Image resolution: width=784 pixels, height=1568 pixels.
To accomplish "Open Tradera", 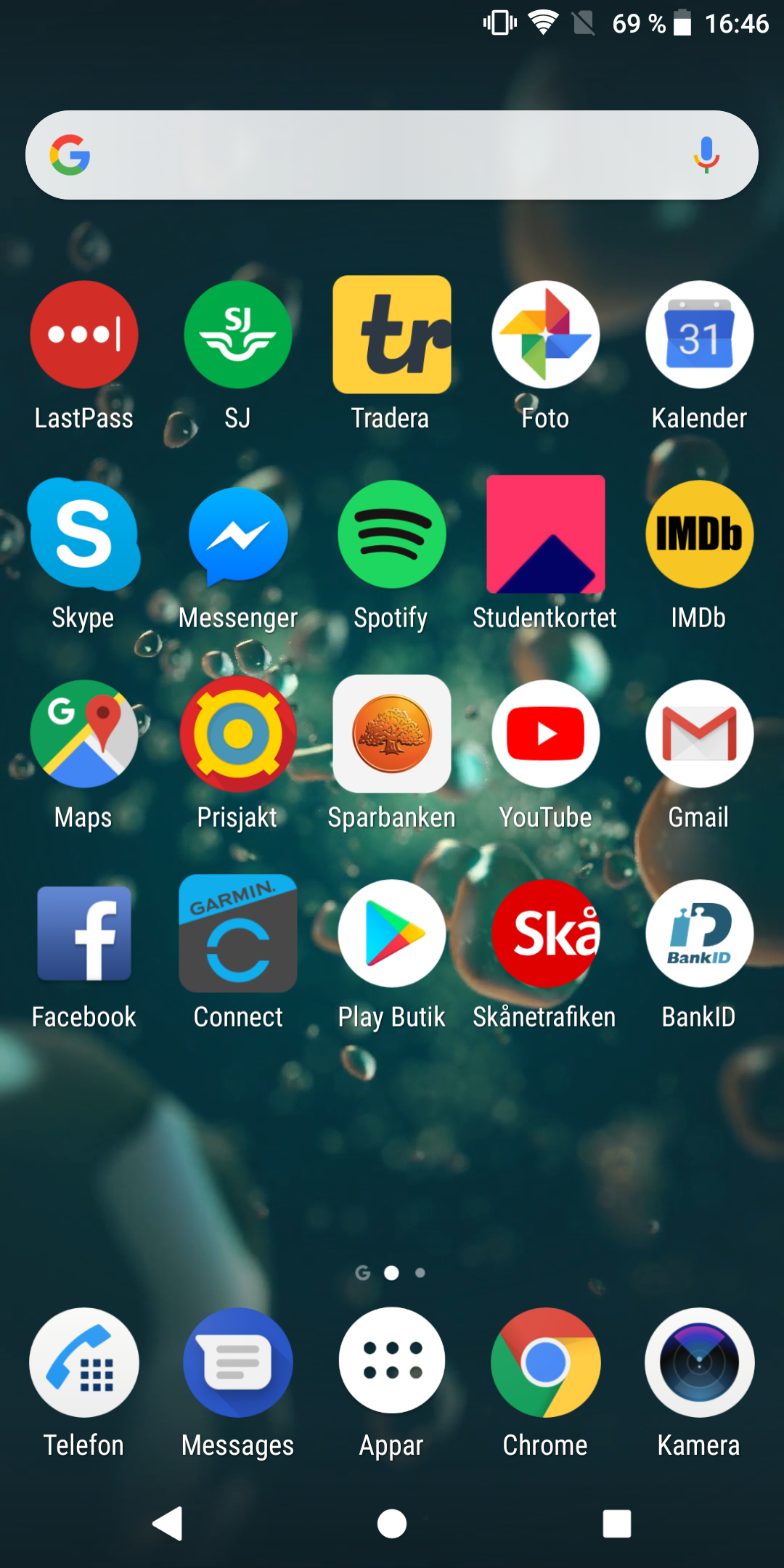I will pyautogui.click(x=392, y=335).
